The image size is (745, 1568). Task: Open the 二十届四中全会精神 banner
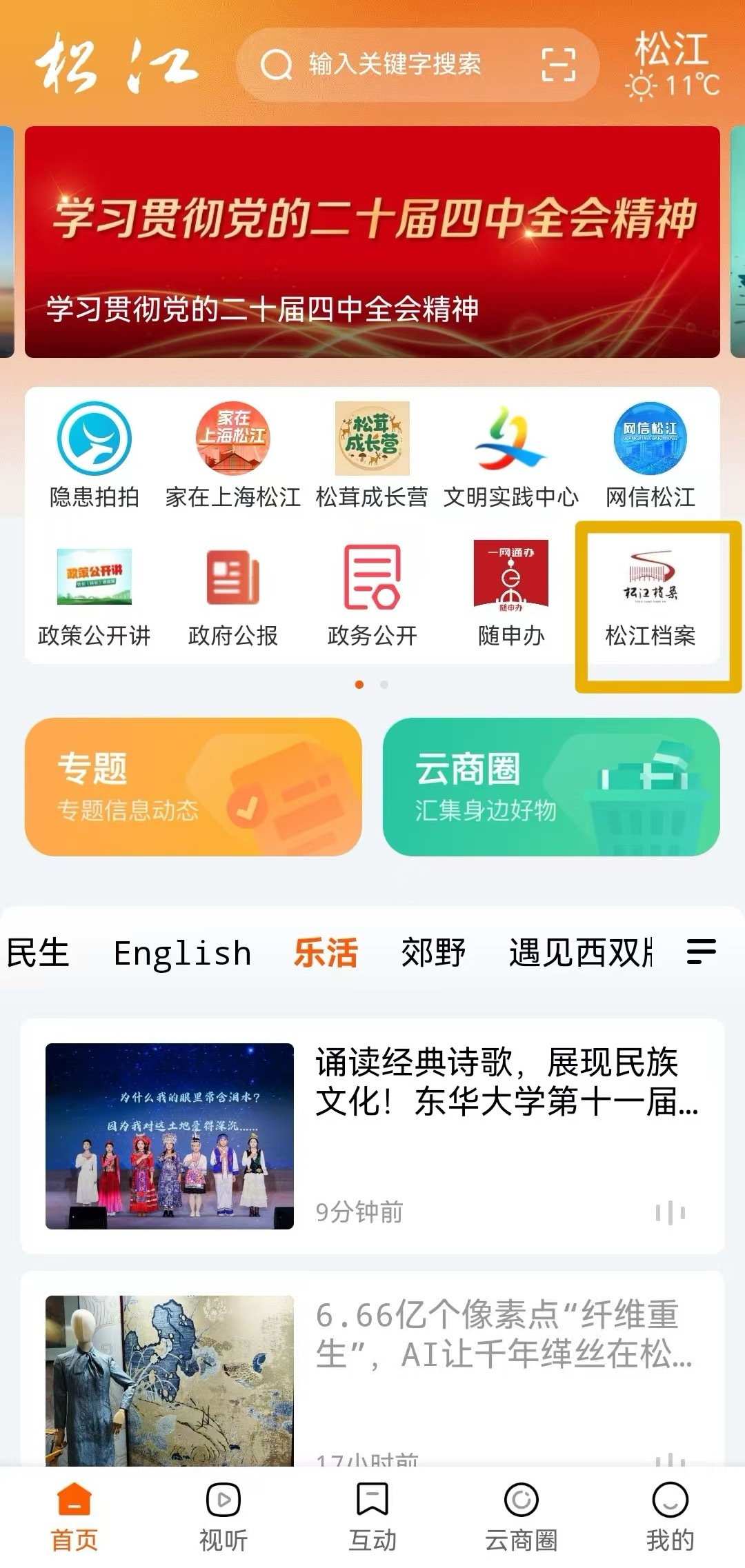click(x=372, y=241)
